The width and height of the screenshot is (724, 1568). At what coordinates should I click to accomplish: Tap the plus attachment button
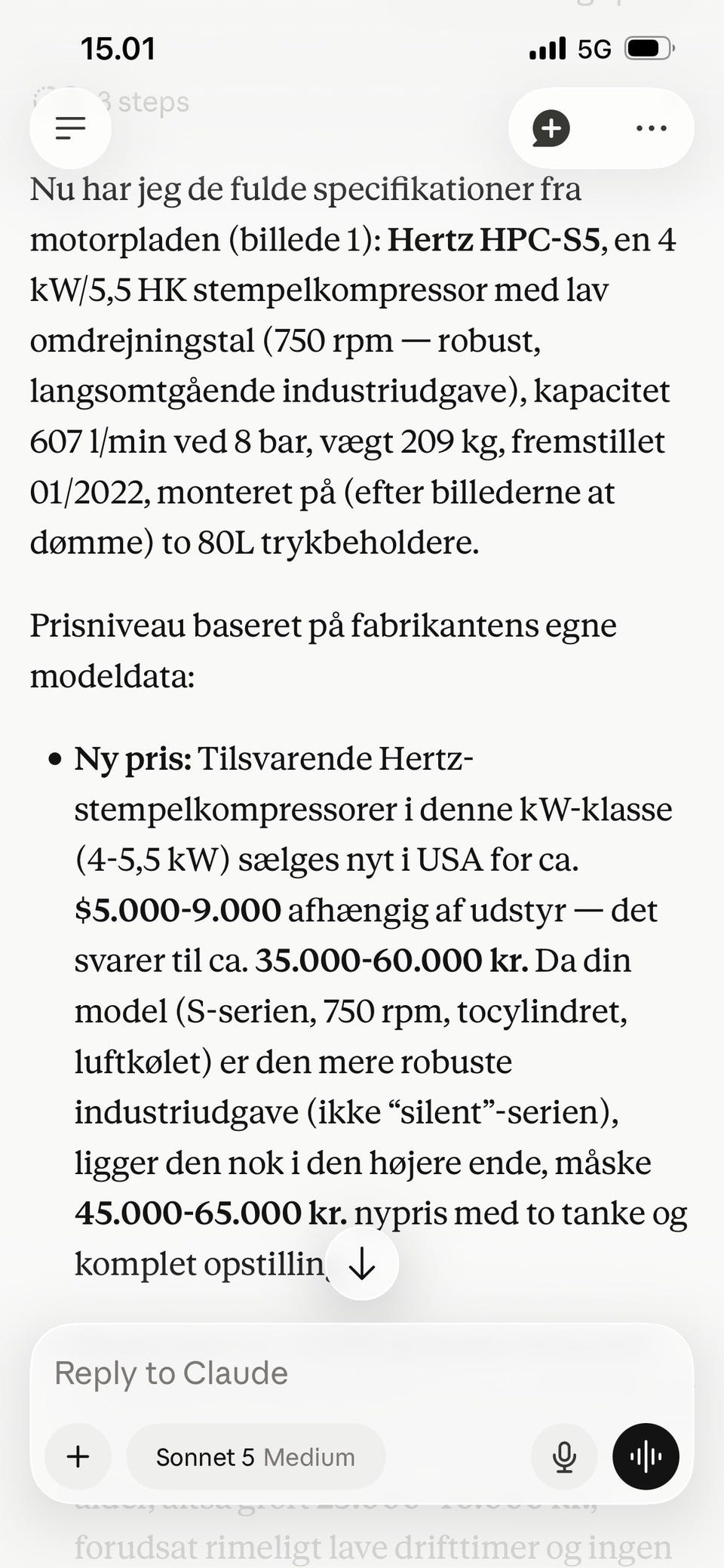pos(78,1456)
